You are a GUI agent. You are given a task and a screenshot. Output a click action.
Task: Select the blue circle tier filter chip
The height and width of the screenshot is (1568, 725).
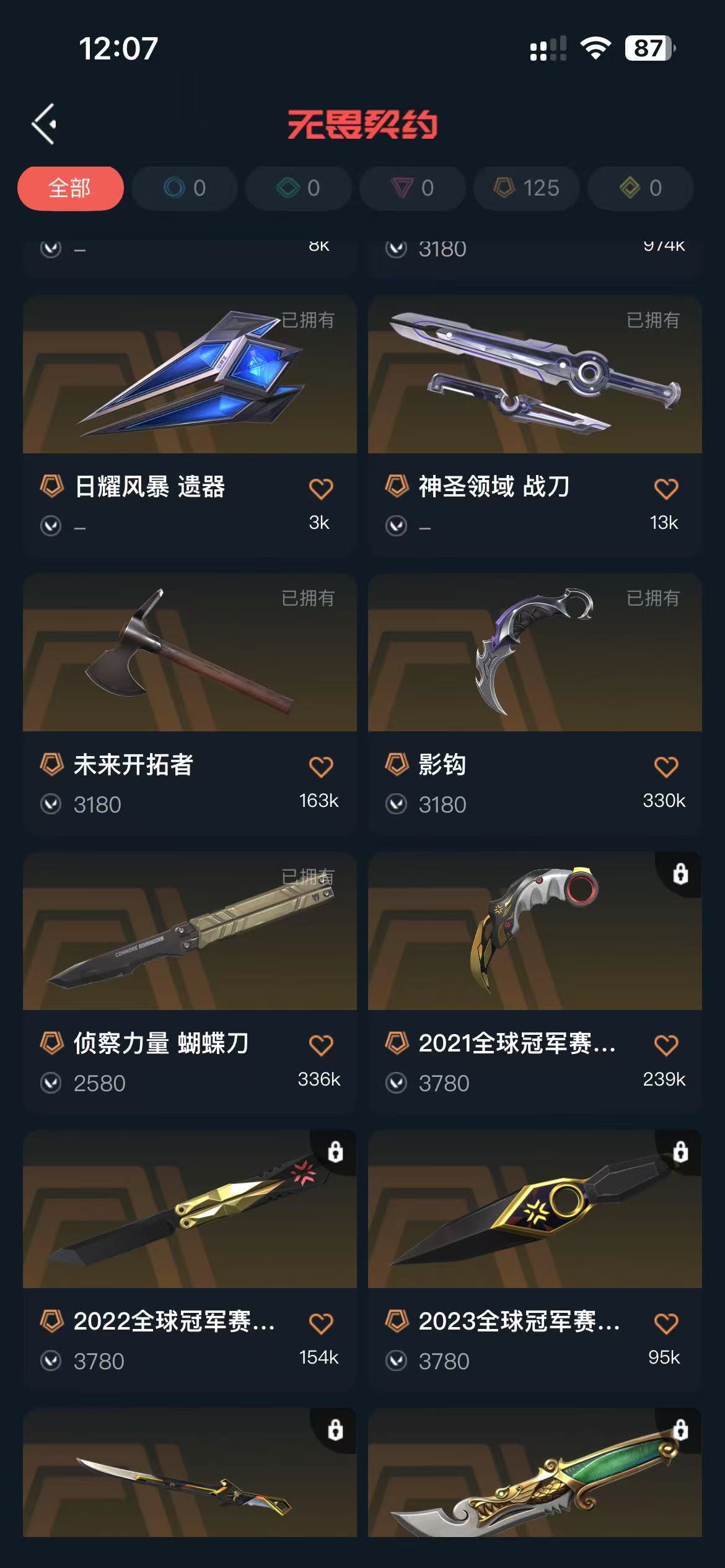tap(185, 188)
